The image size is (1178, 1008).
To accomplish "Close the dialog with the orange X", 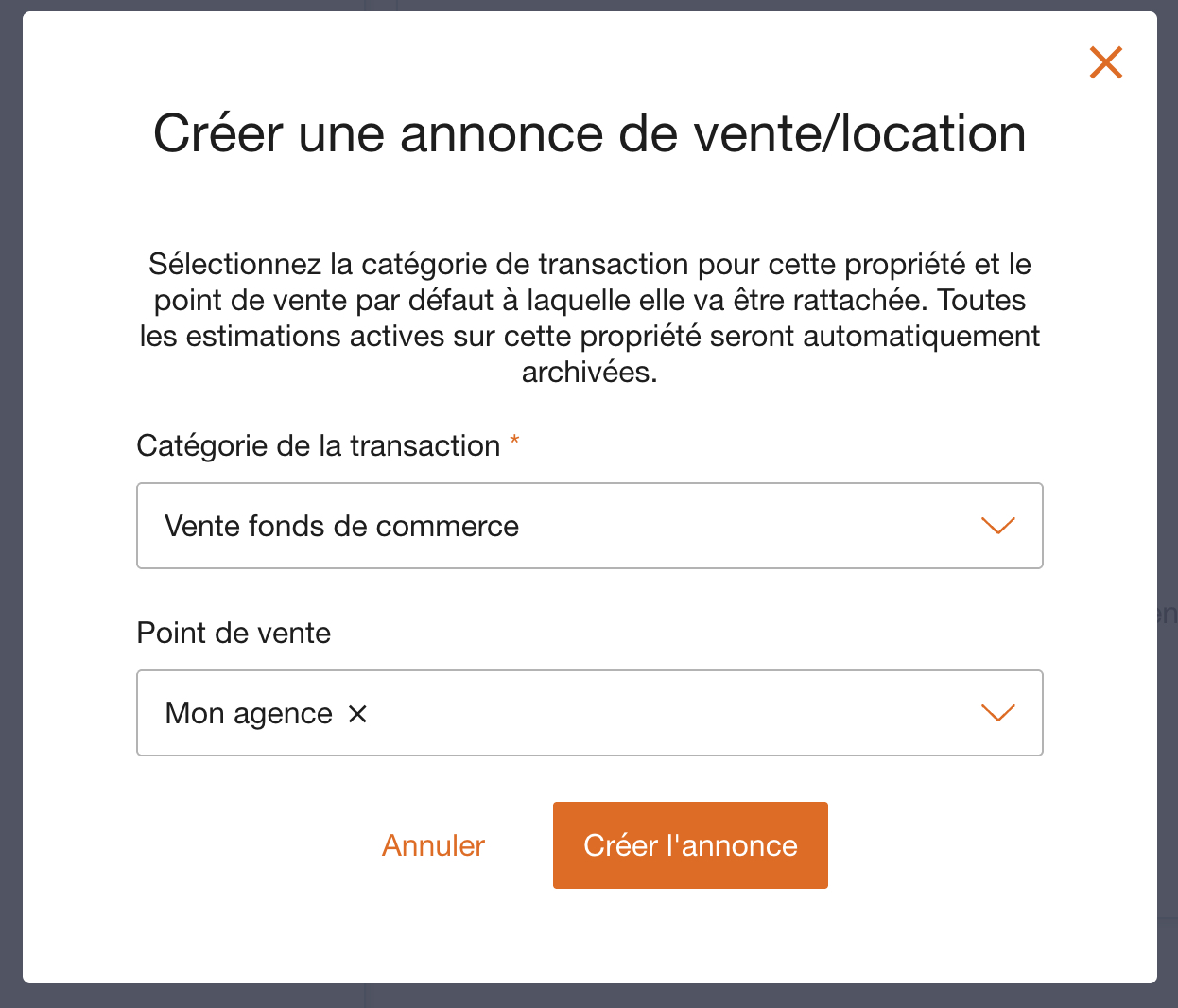I will pos(1105,63).
